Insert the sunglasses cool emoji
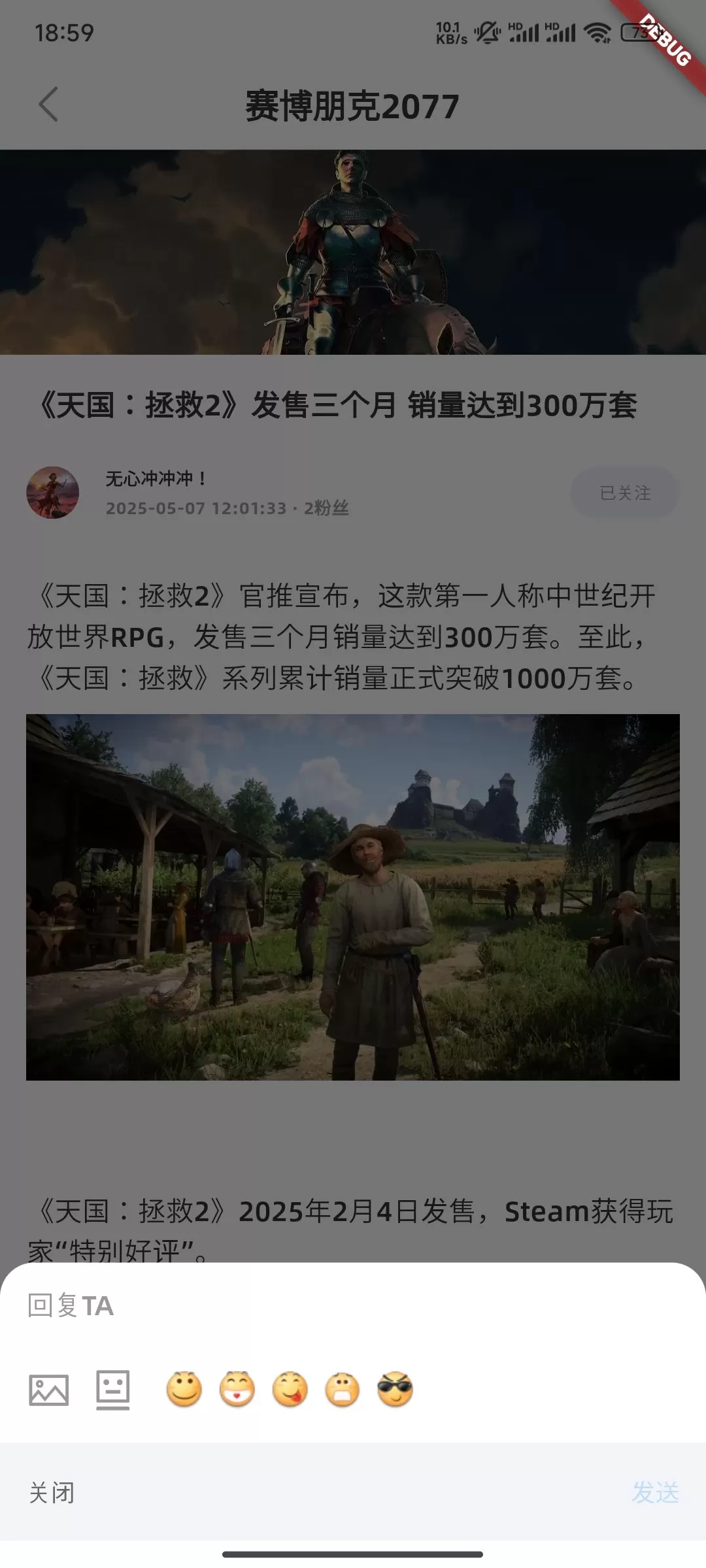The height and width of the screenshot is (1568, 706). [x=395, y=1390]
